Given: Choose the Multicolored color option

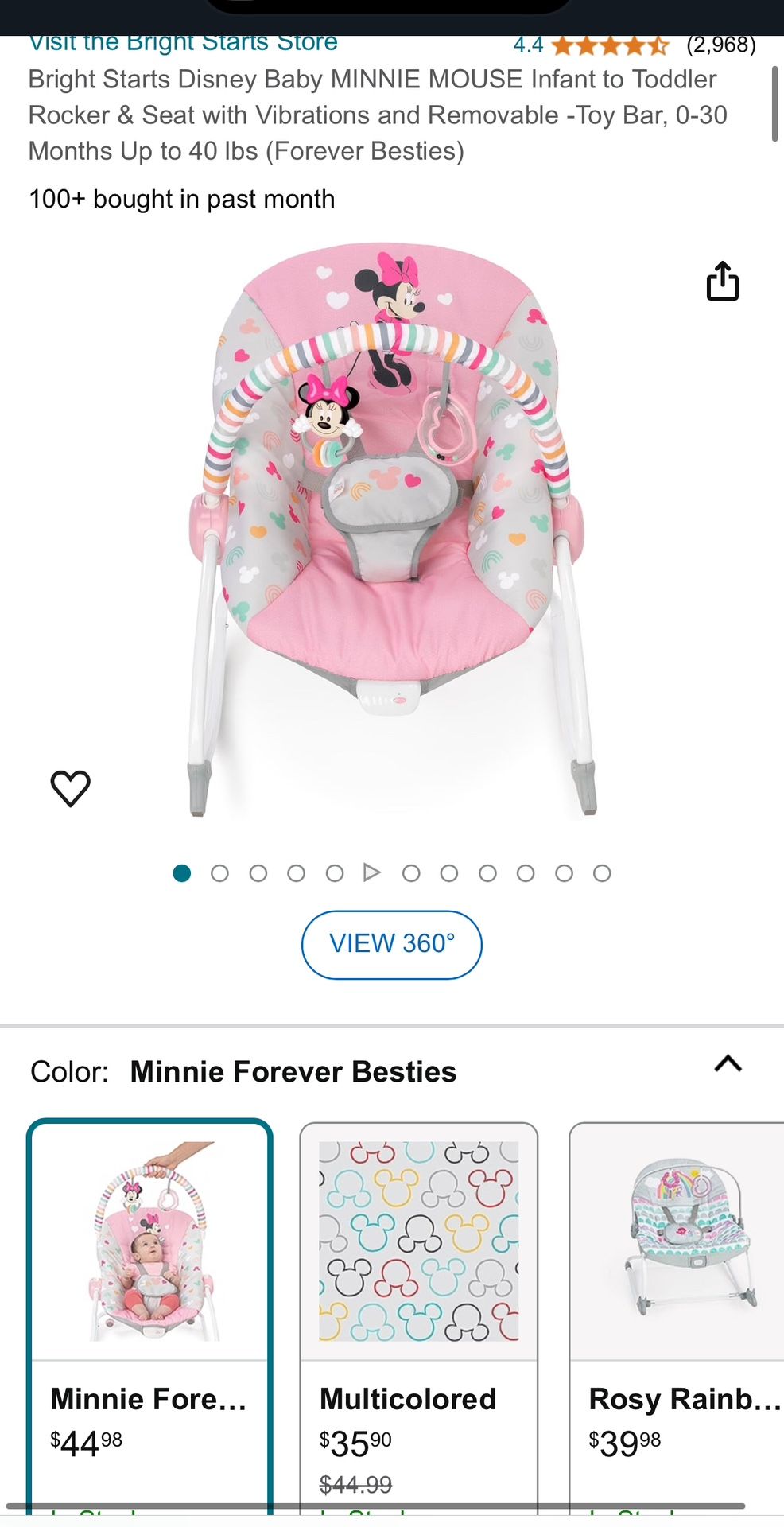Looking at the screenshot, I should (419, 1316).
